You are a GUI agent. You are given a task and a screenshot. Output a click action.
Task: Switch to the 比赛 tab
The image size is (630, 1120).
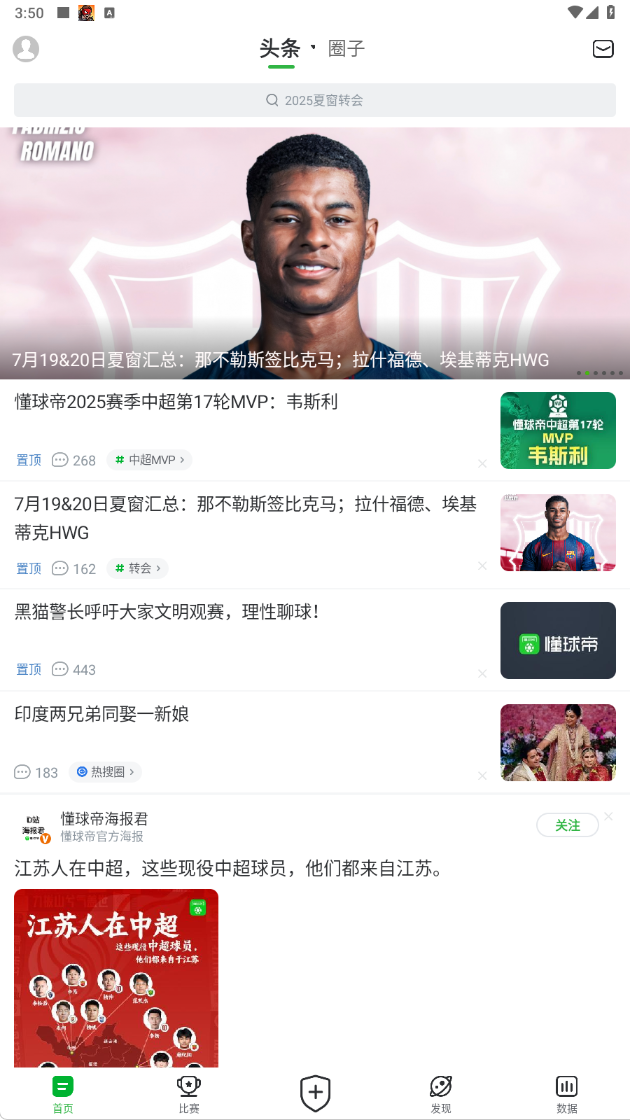(x=189, y=1093)
